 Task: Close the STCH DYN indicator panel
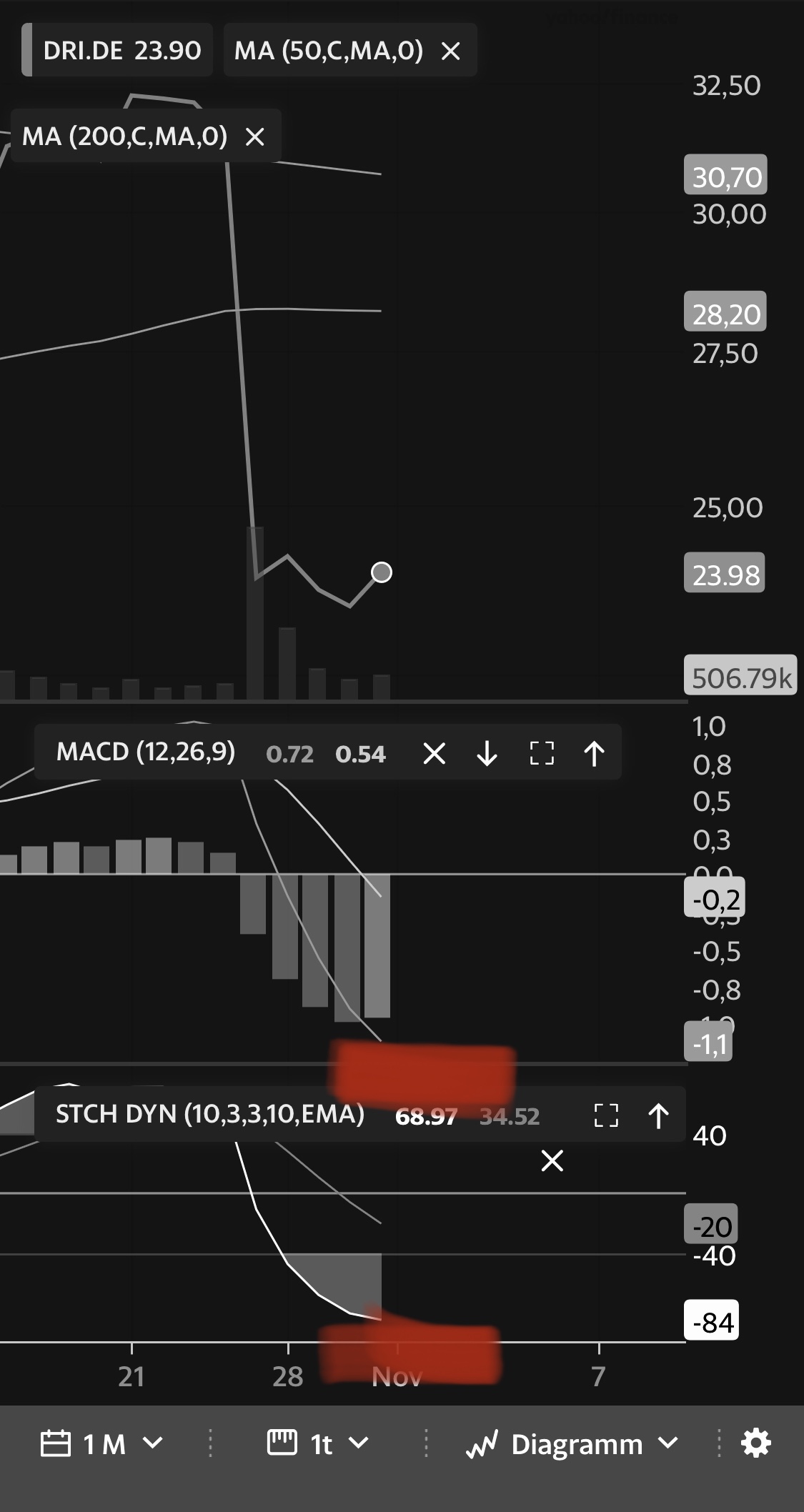[x=552, y=1161]
